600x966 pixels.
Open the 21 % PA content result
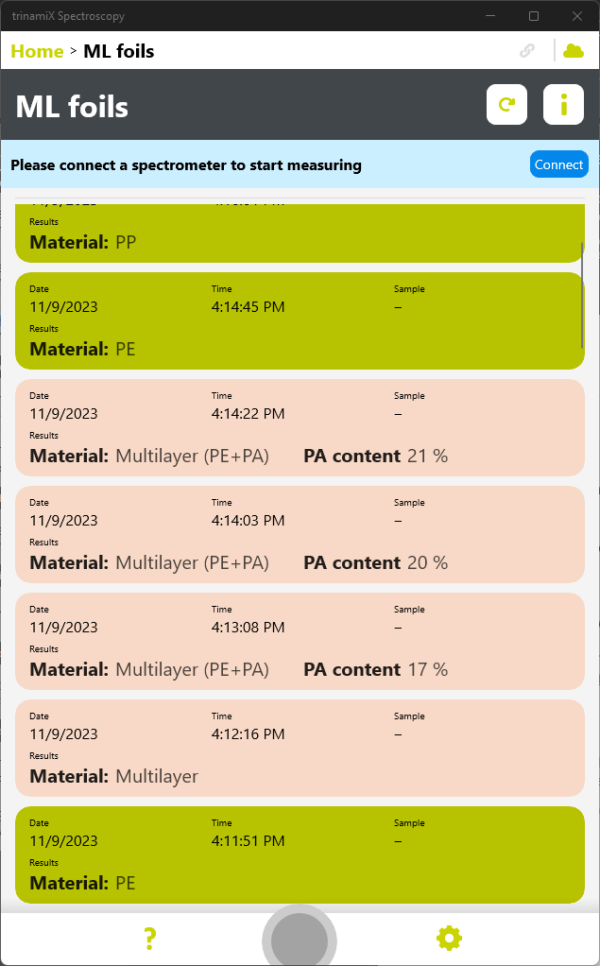coord(299,428)
